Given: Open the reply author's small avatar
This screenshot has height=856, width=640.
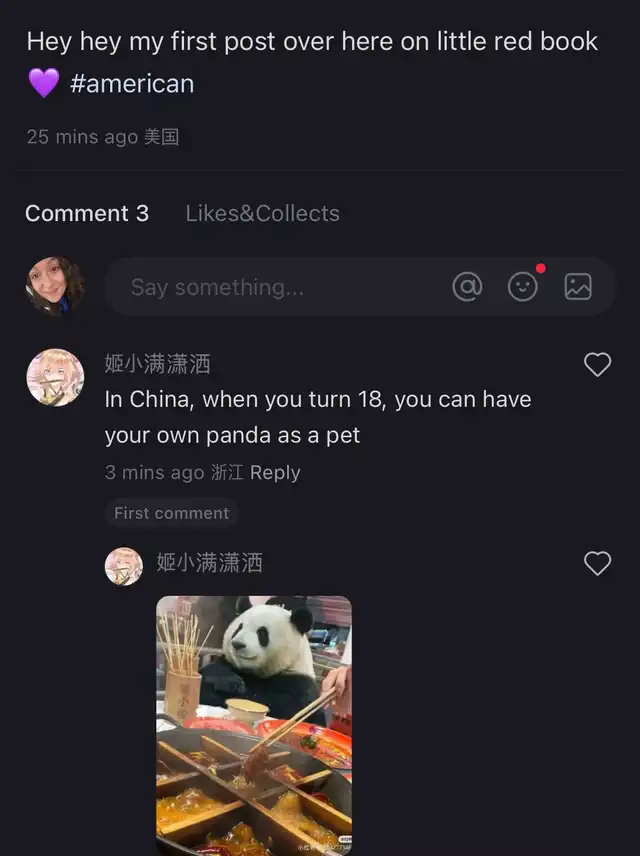Looking at the screenshot, I should (124, 566).
